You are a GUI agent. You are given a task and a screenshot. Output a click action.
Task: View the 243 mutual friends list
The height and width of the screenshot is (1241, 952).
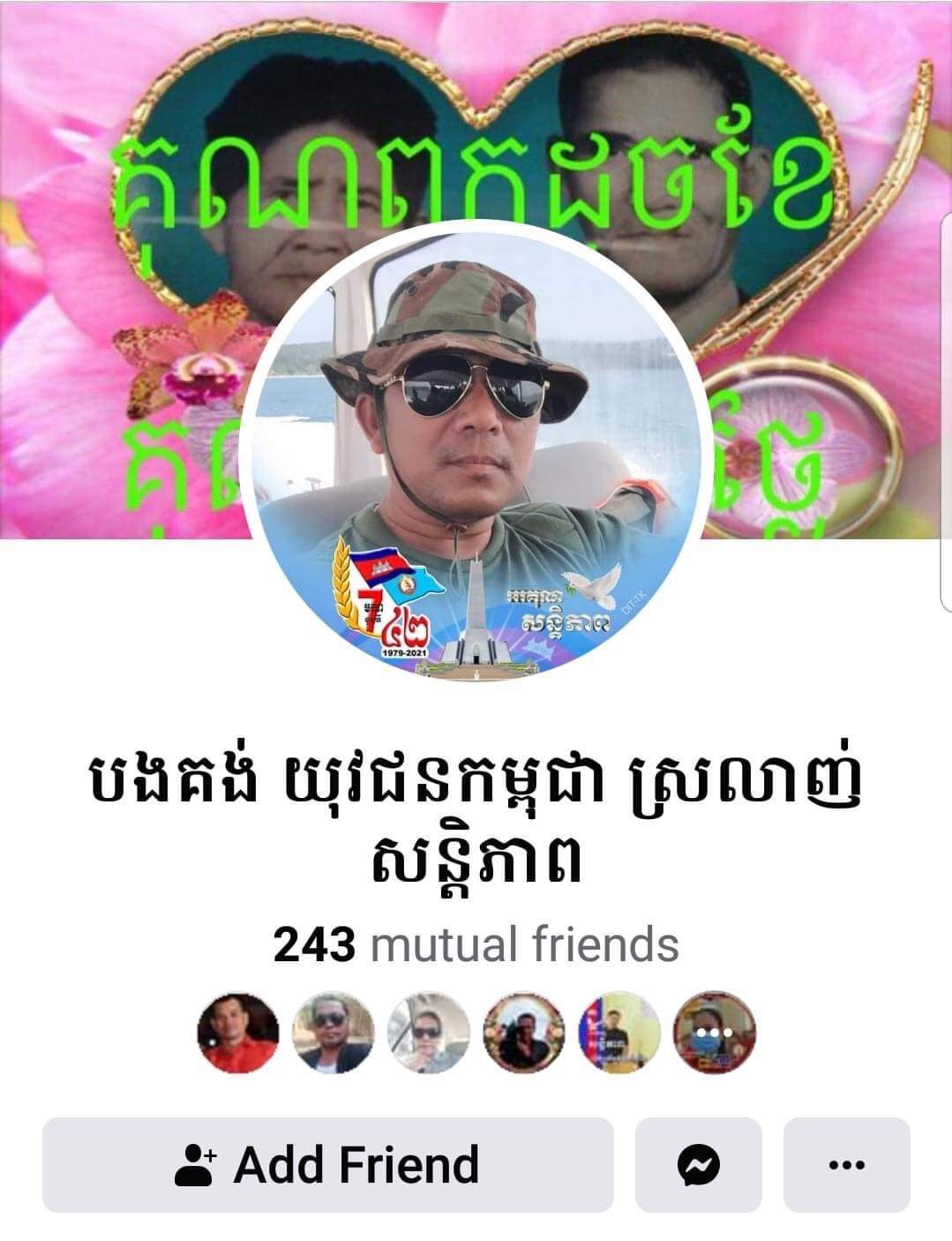point(476,945)
